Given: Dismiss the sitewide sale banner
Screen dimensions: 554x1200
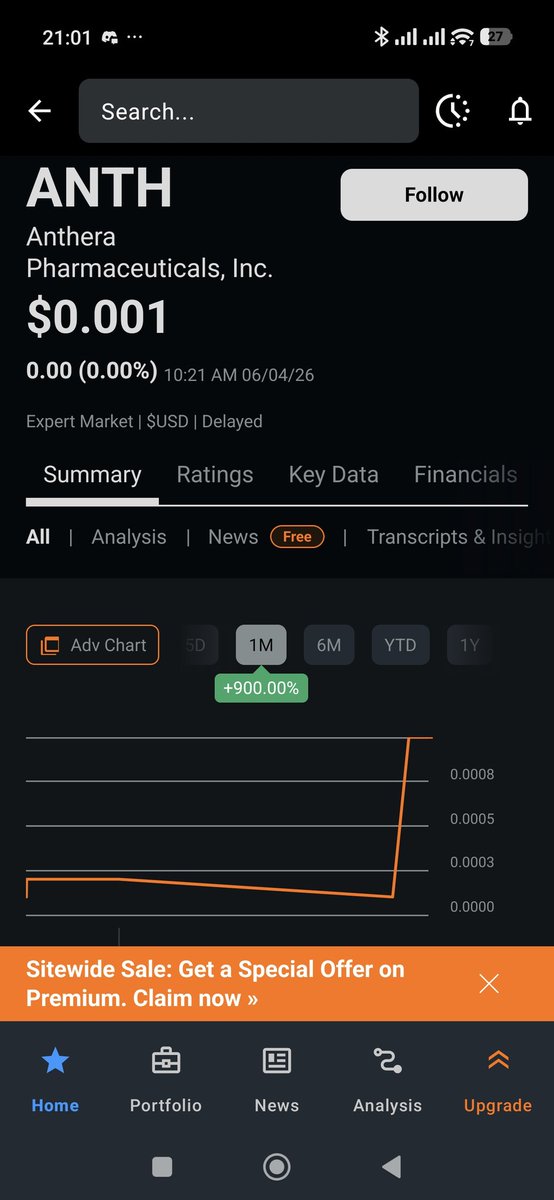Looking at the screenshot, I should coord(489,984).
